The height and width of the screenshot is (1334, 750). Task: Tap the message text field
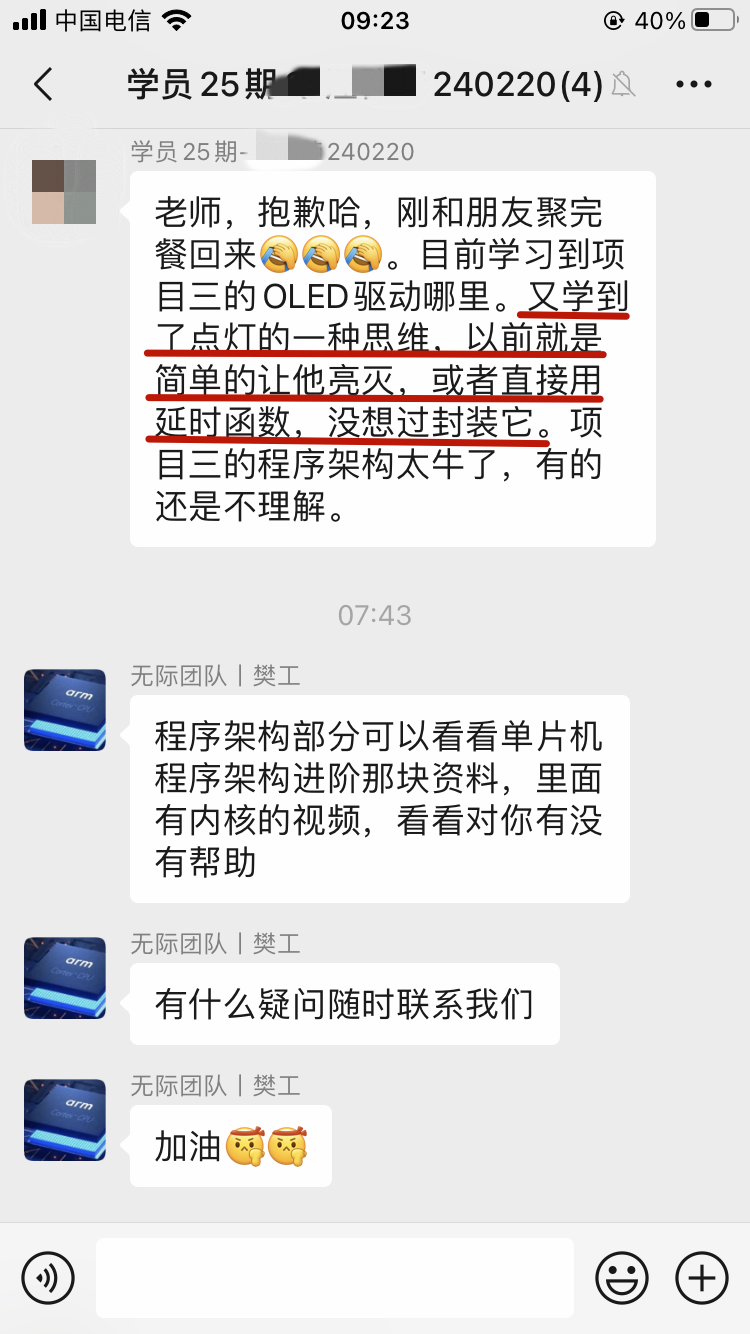(335, 1277)
